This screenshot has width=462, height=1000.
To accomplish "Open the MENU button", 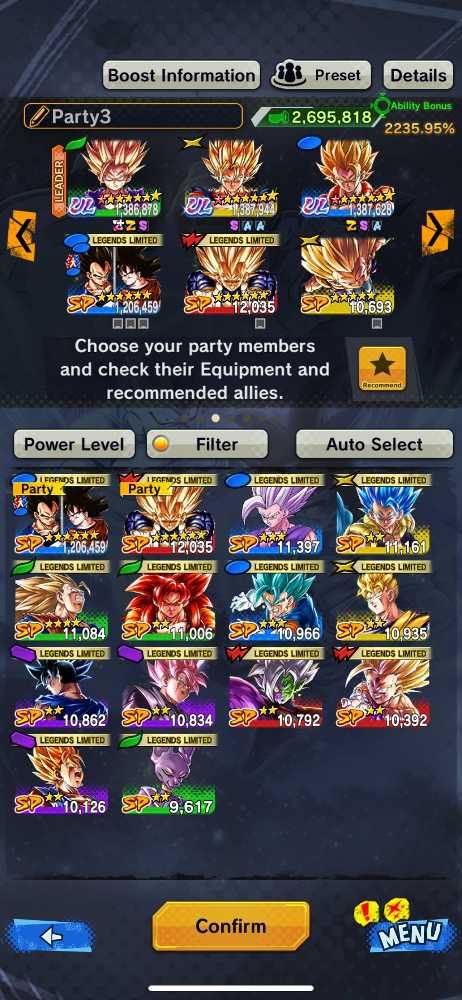I will pos(407,925).
